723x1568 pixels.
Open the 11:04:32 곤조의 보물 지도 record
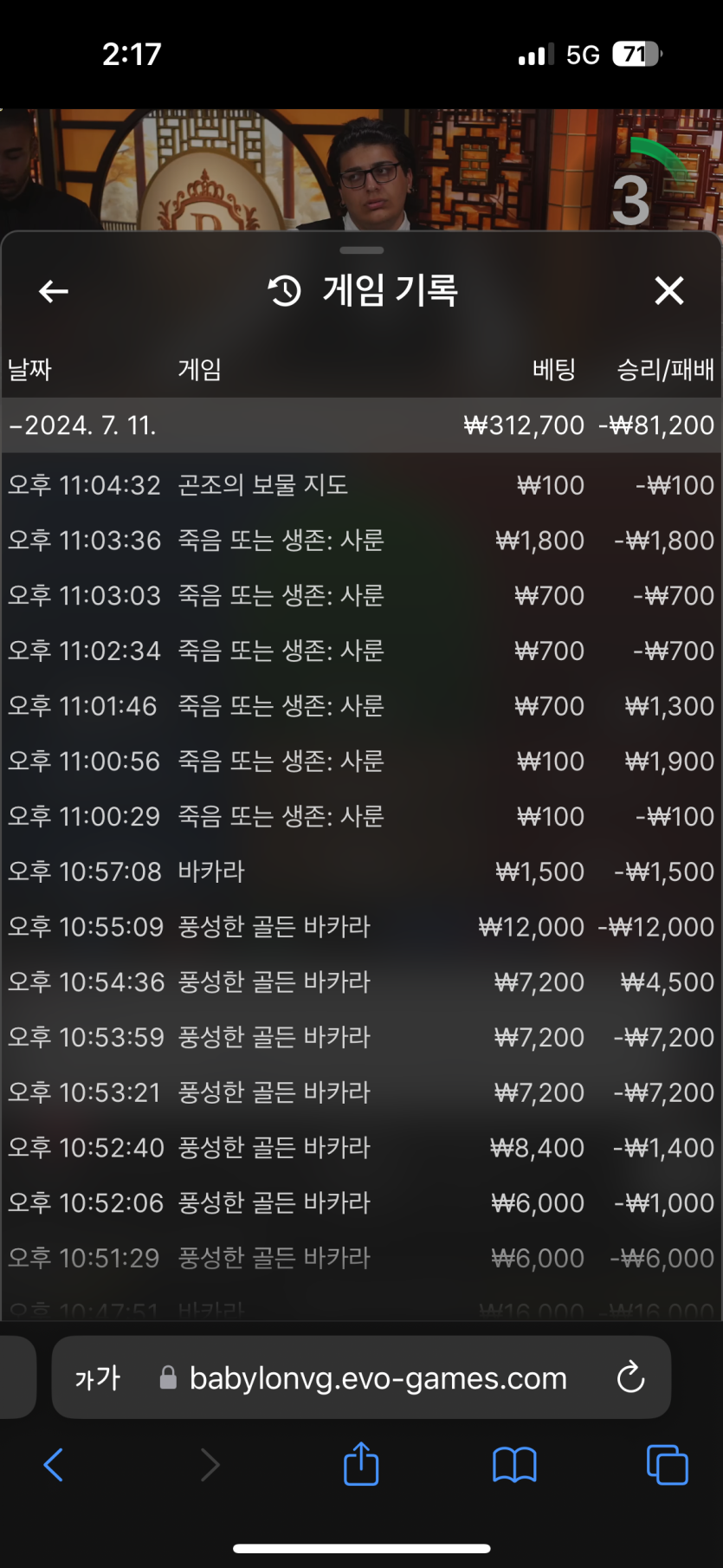pyautogui.click(x=360, y=485)
